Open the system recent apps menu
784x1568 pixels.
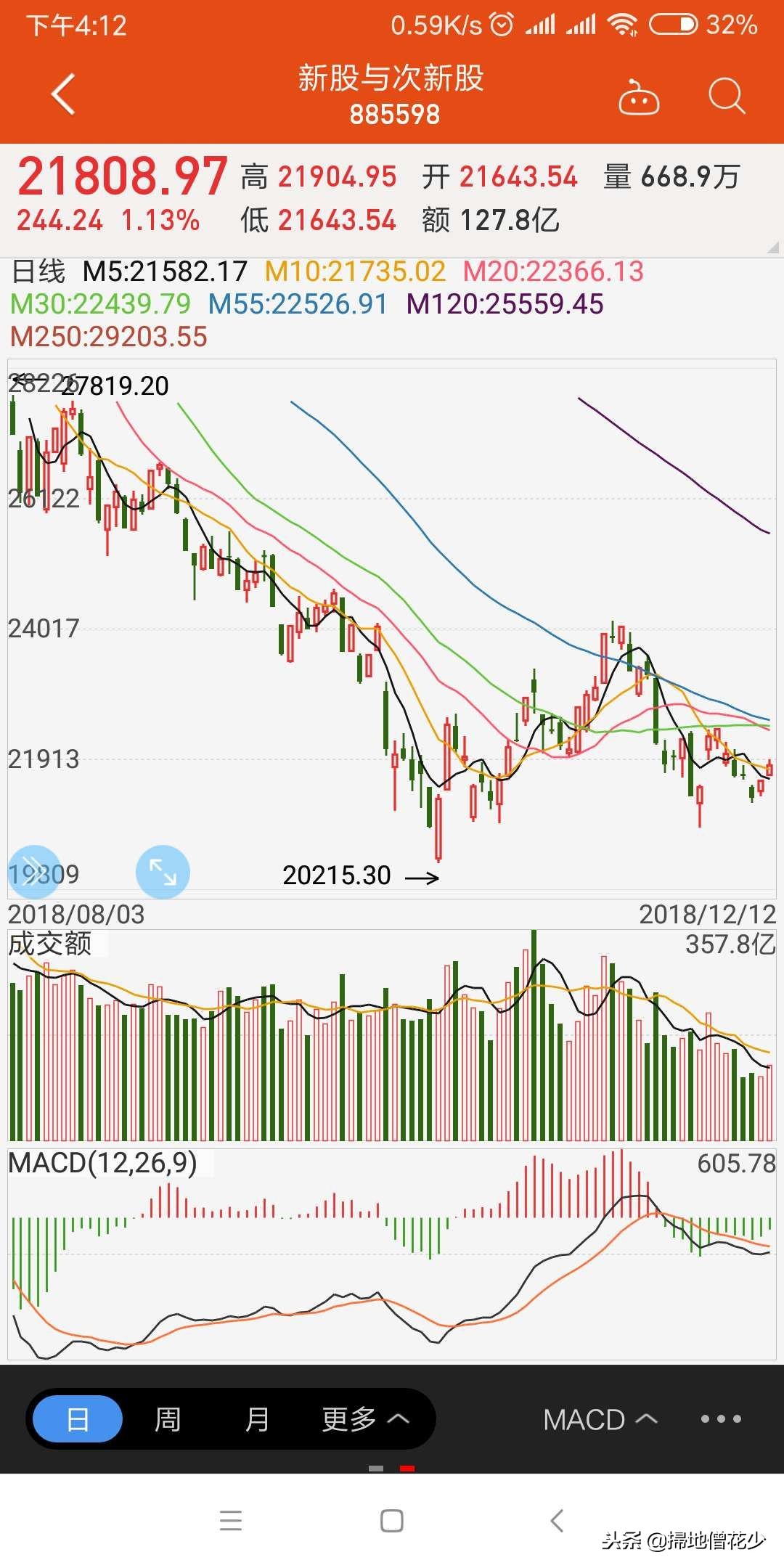coord(231,1520)
